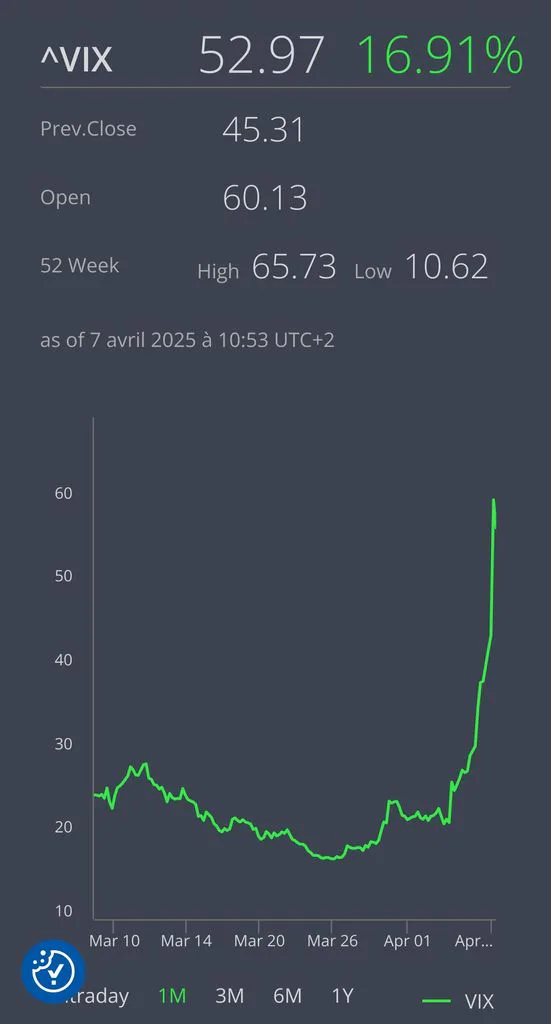This screenshot has width=551, height=1024.
Task: Select the 1M chart range
Action: 172,997
